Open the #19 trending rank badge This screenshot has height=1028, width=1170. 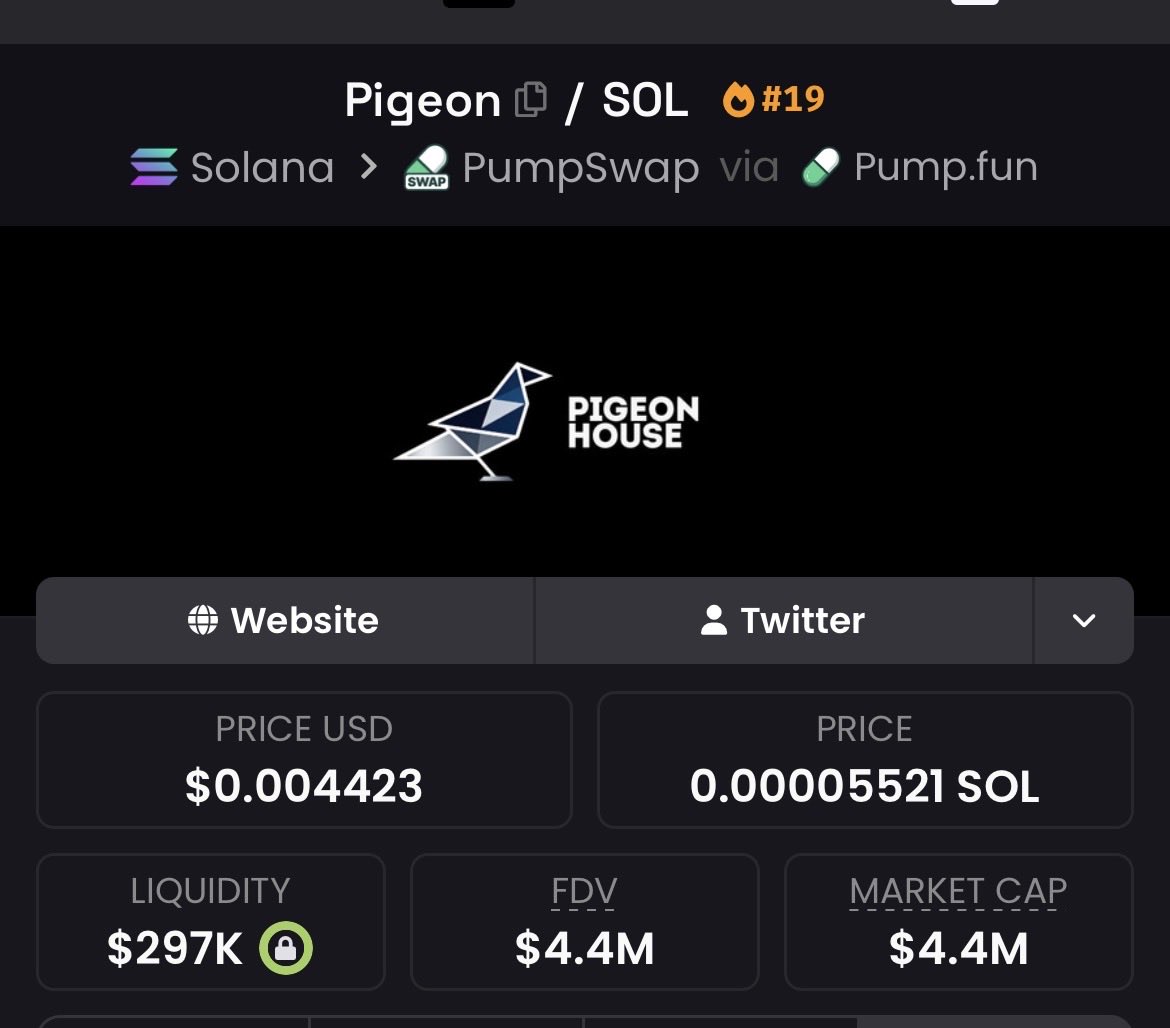774,99
